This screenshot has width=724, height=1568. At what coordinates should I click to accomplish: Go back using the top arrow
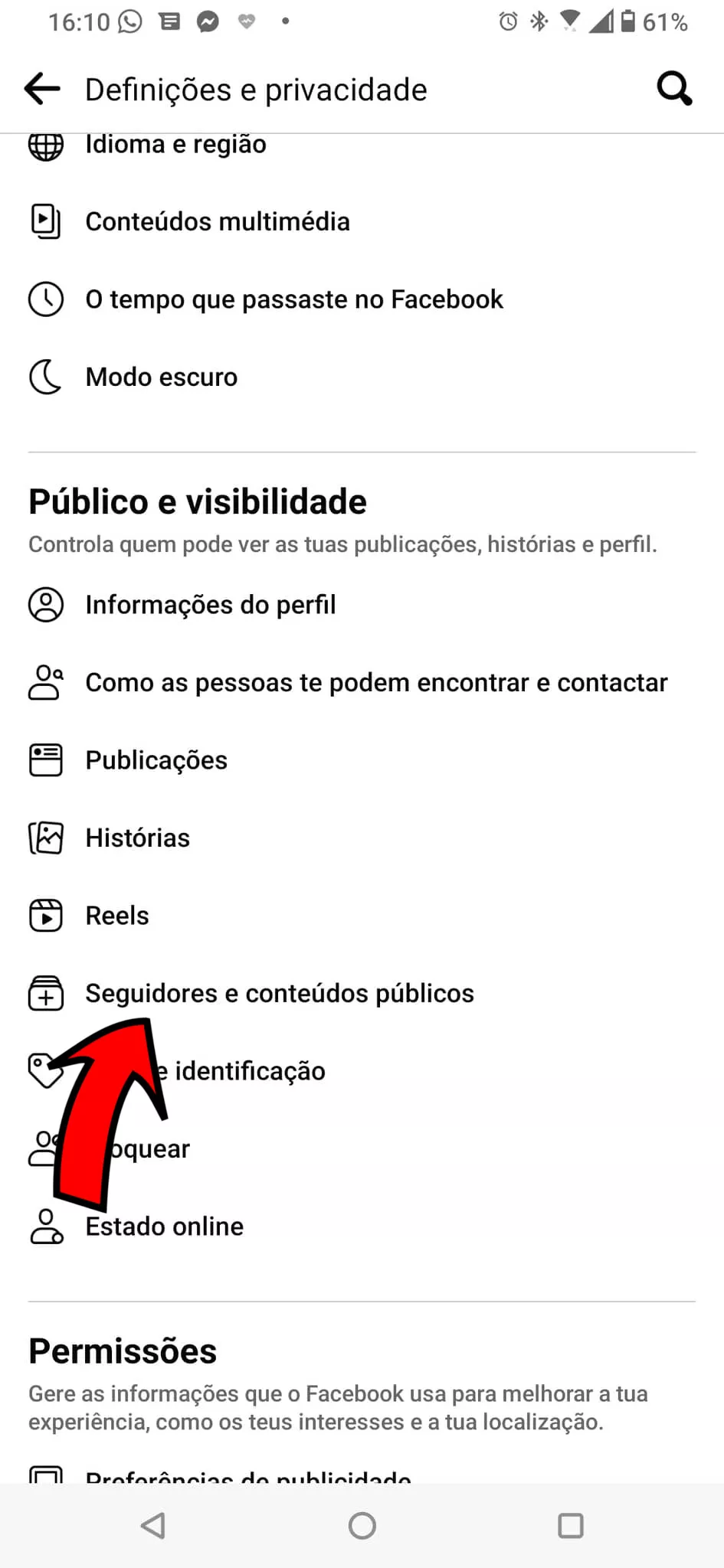click(x=42, y=89)
